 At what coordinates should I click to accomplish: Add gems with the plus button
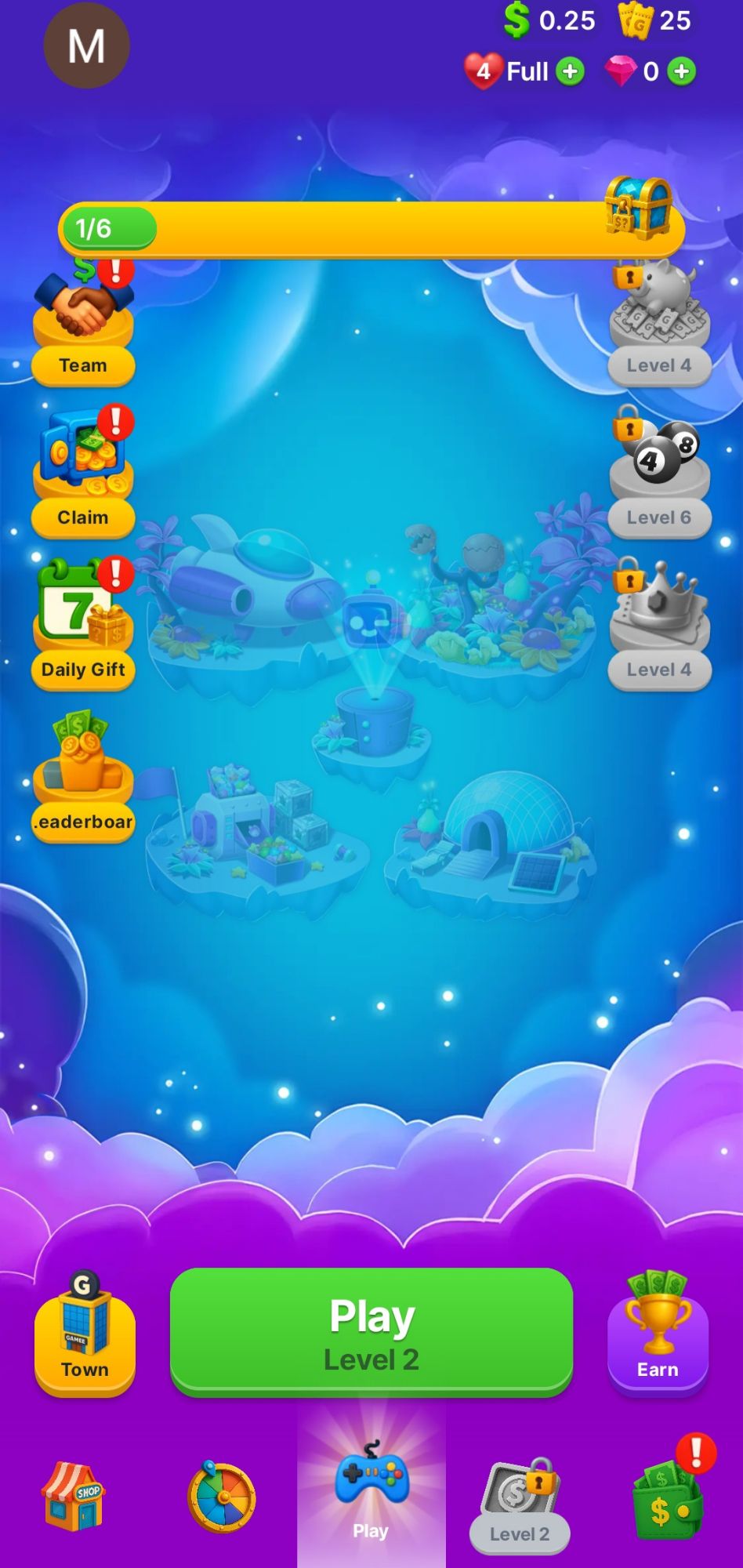pos(682,71)
